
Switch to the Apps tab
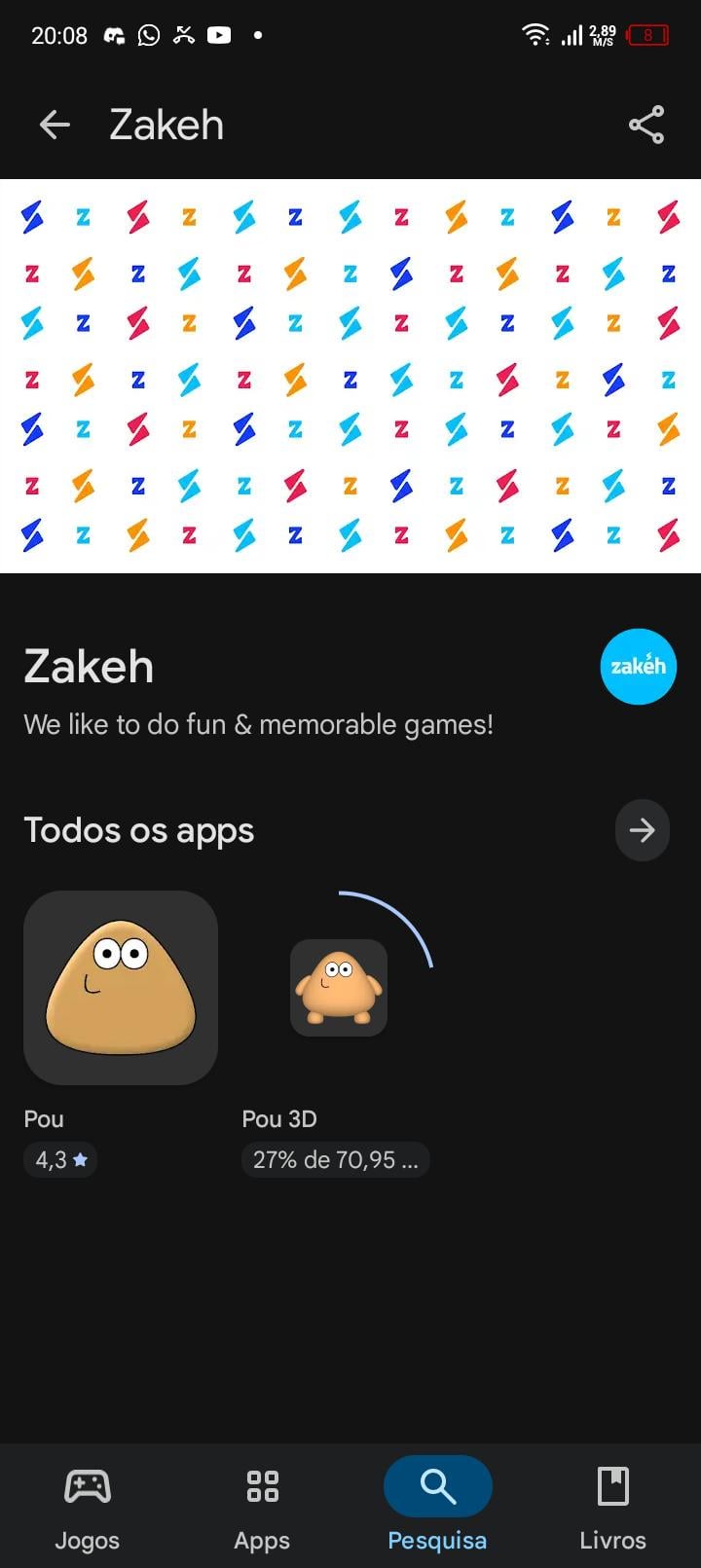[x=262, y=1505]
